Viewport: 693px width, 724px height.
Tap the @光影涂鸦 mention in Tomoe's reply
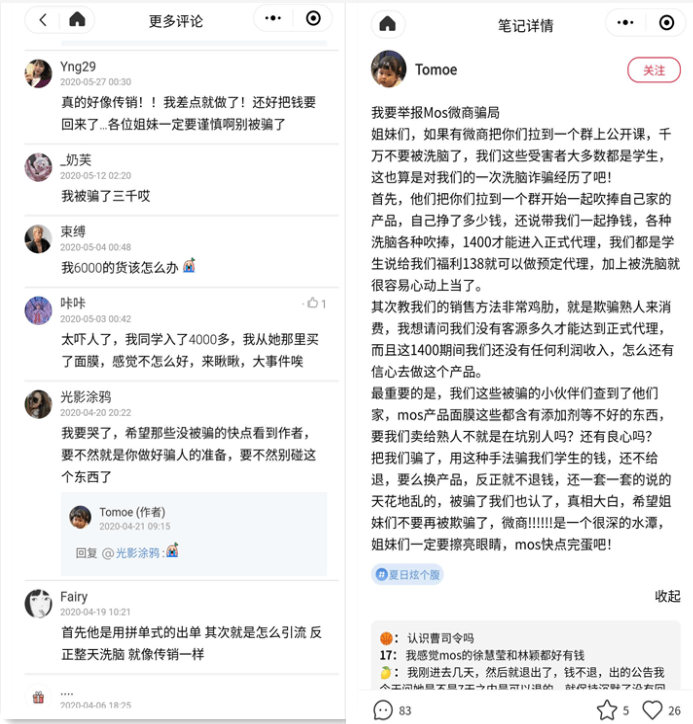[139, 551]
